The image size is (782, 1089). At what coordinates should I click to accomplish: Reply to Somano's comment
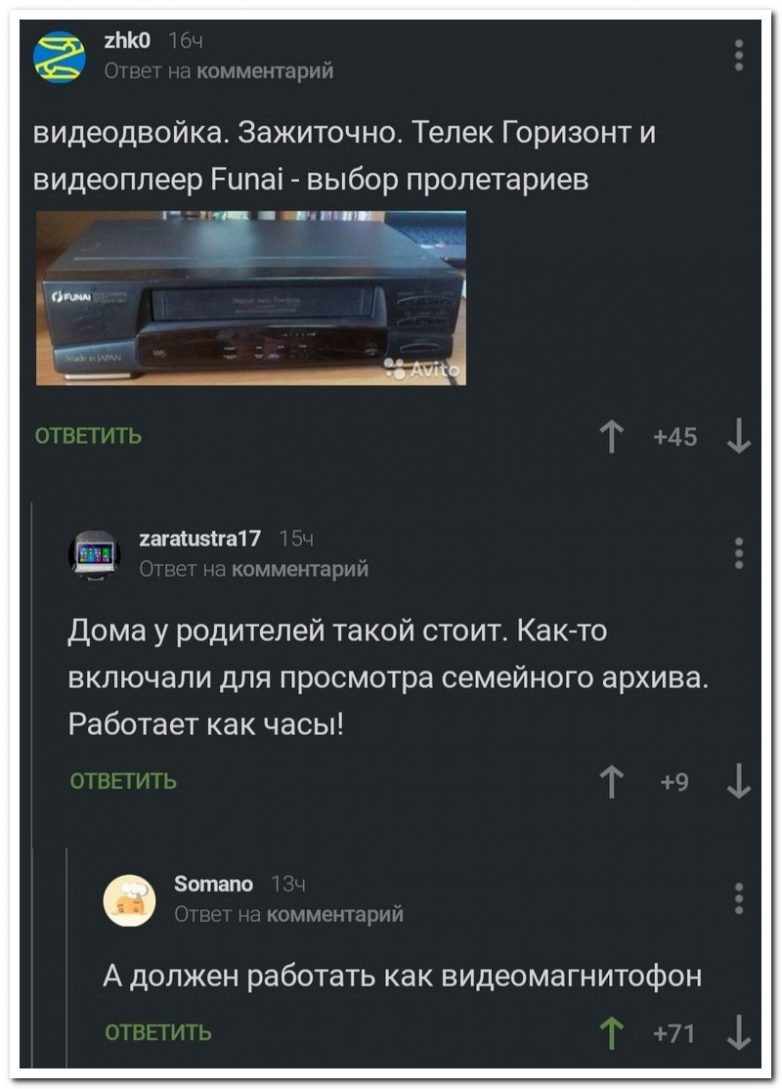click(x=158, y=1032)
